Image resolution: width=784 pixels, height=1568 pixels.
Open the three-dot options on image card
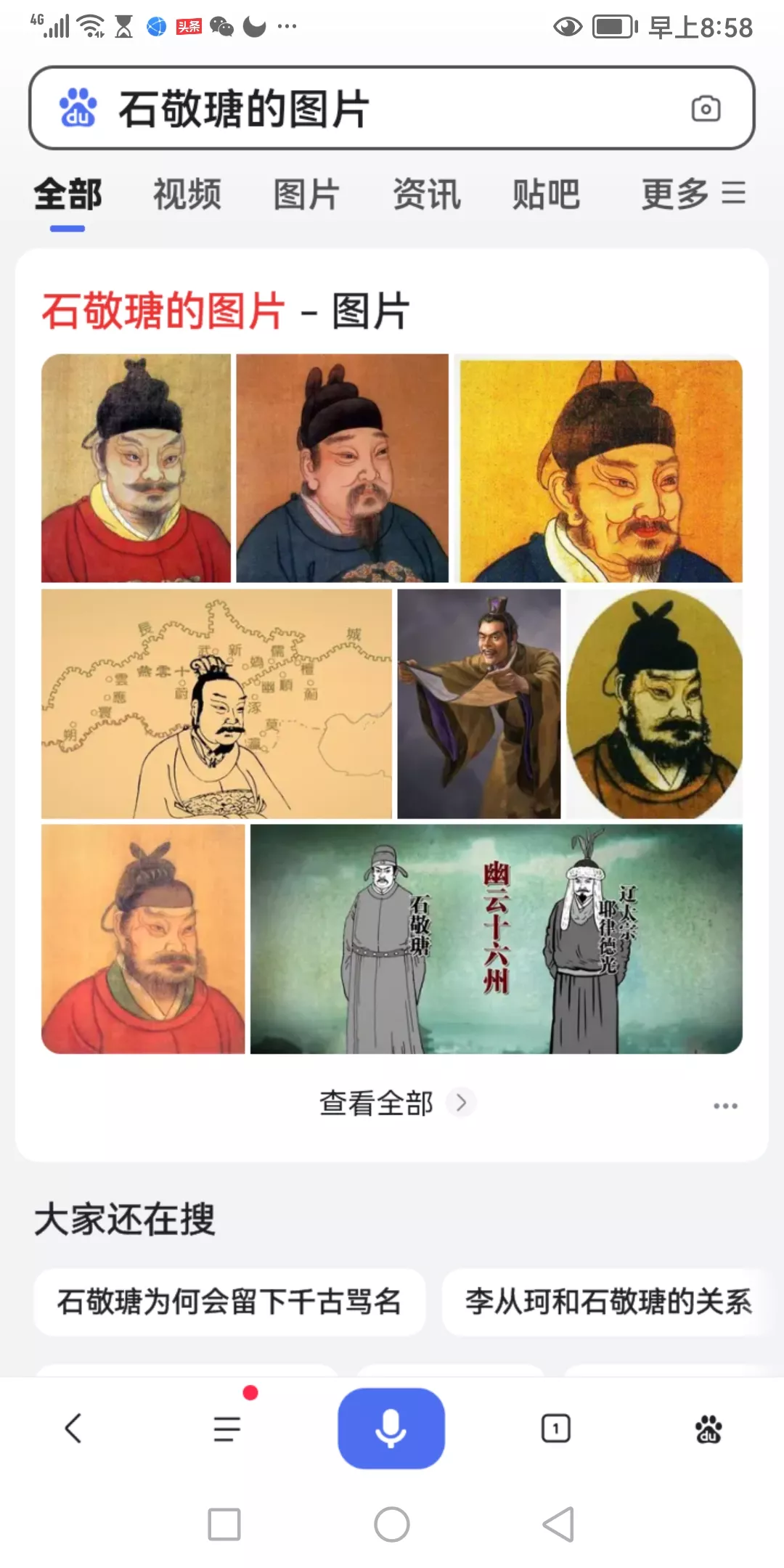point(725,1106)
